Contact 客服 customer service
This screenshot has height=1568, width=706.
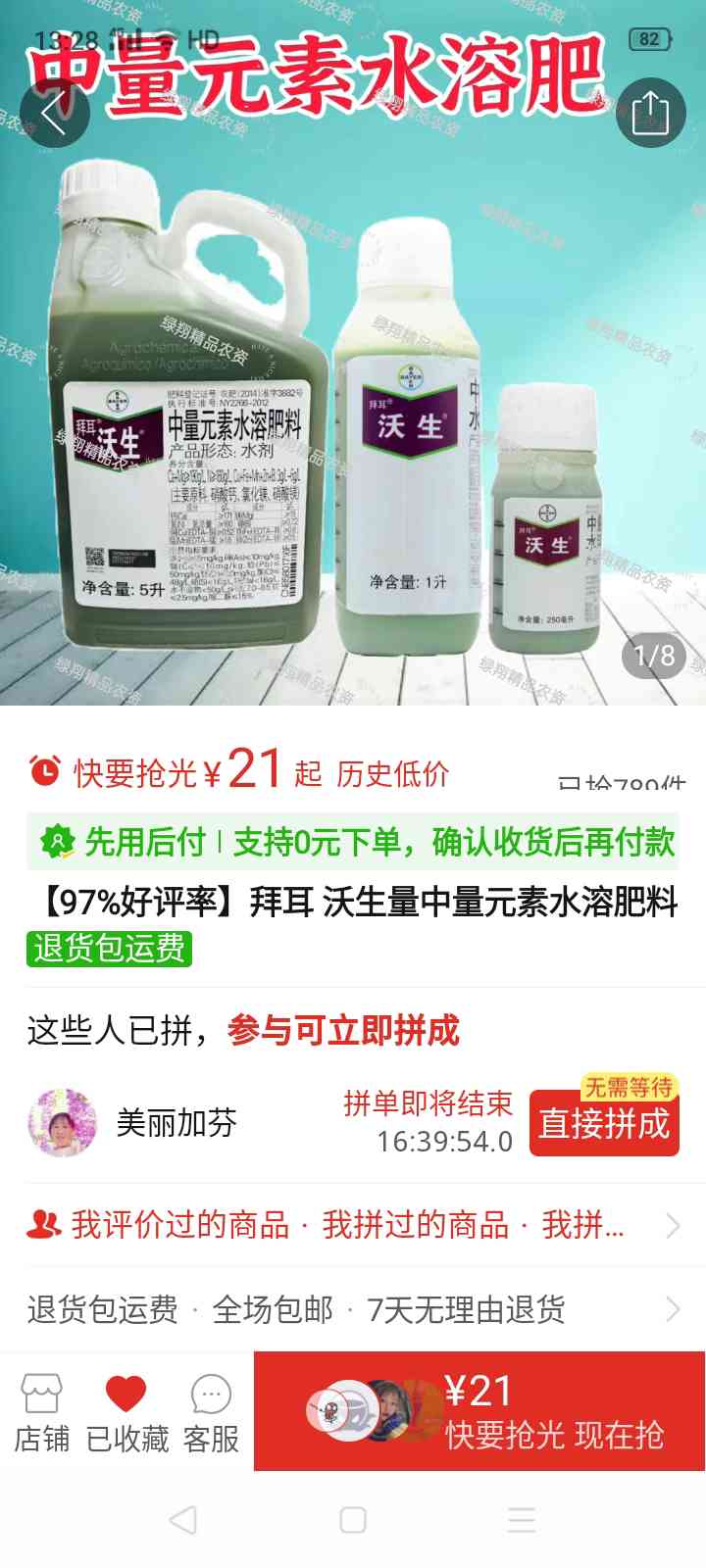click(211, 1413)
